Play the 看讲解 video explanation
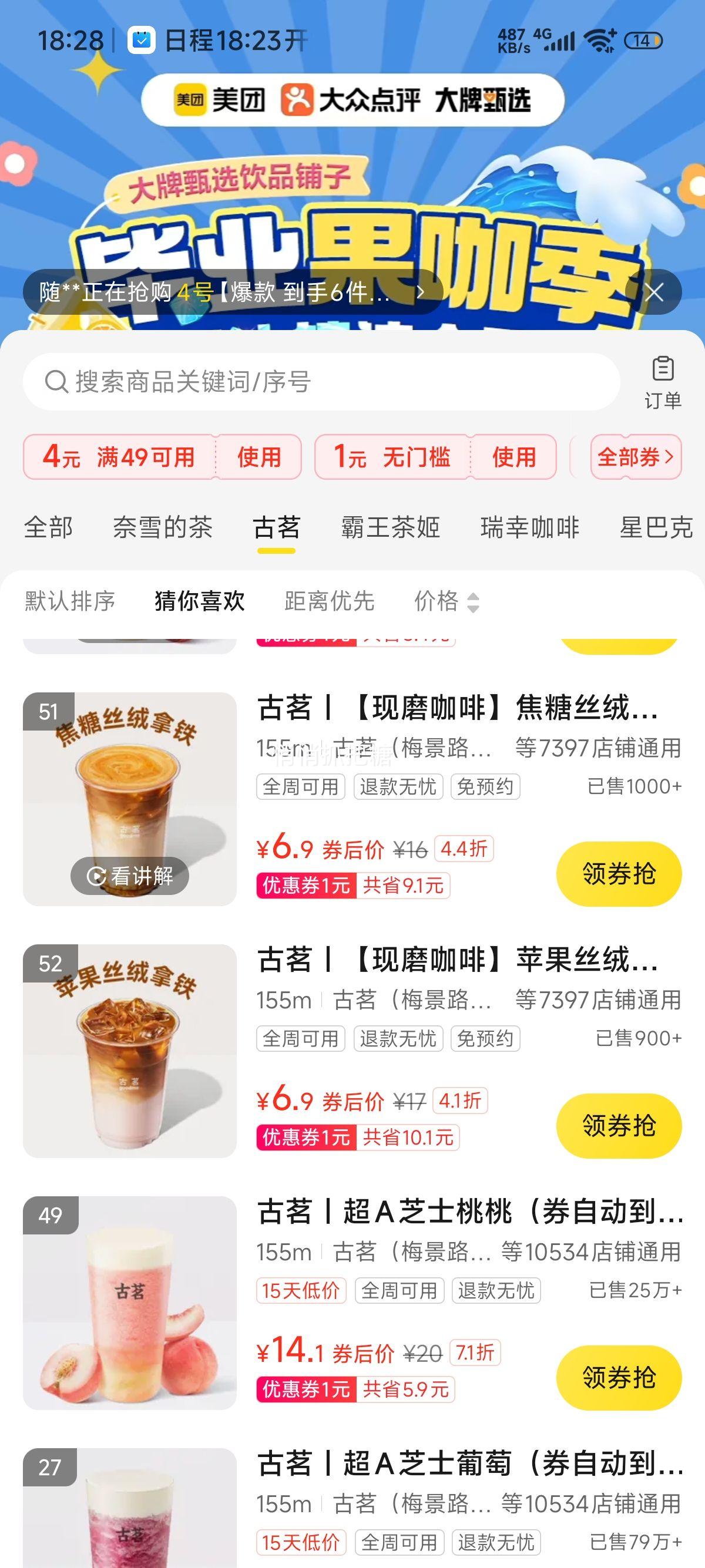The image size is (705, 1568). pos(130,876)
